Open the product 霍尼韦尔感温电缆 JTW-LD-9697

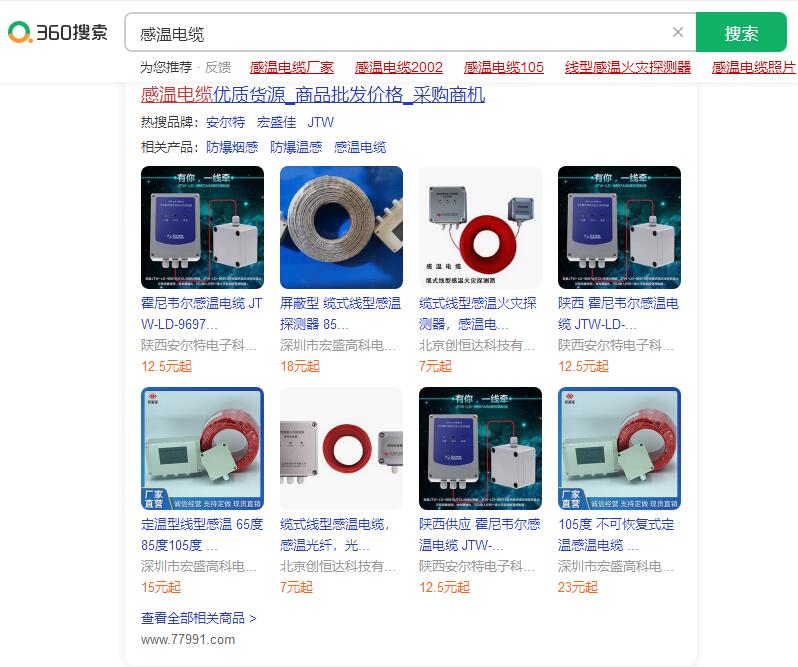[202, 313]
